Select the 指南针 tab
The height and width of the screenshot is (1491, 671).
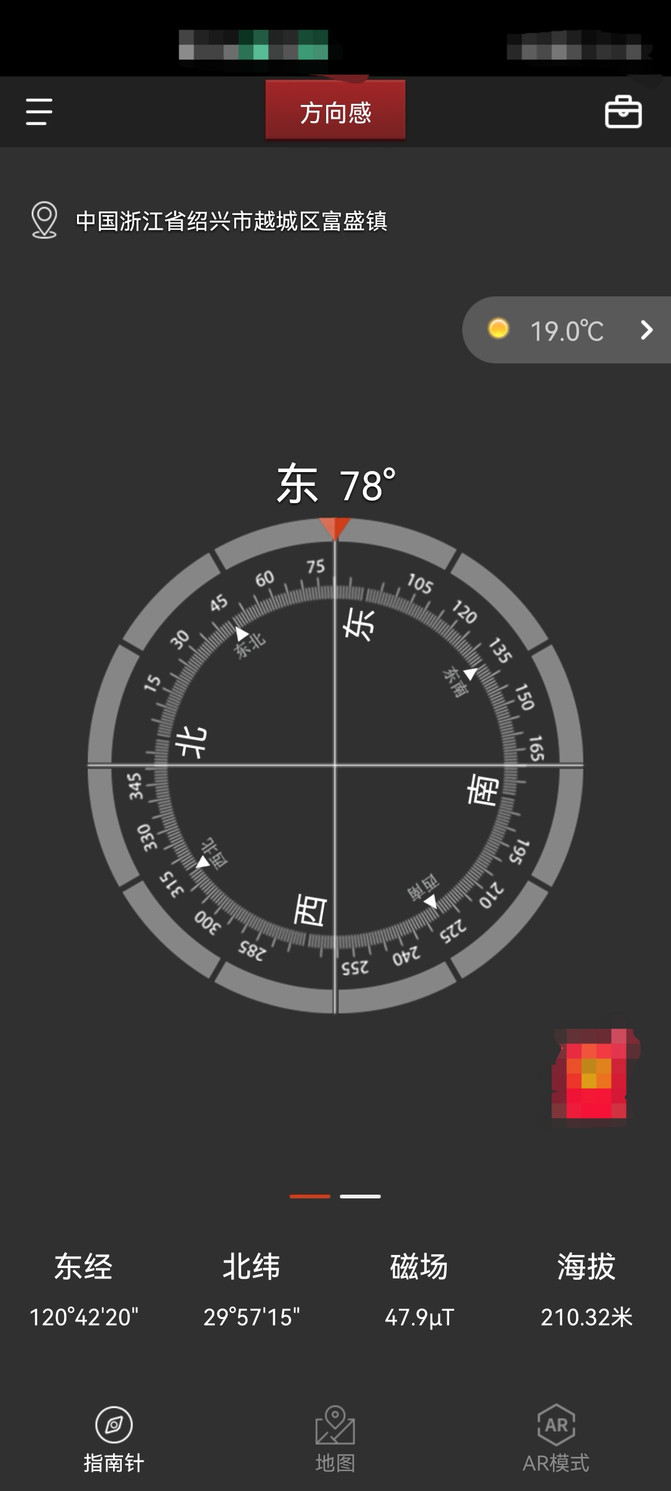114,1438
